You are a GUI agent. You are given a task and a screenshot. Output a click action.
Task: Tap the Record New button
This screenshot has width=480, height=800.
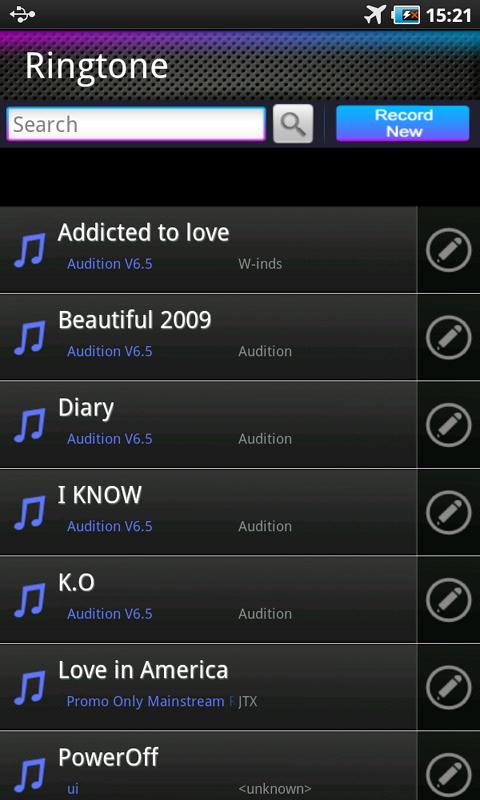pos(402,123)
